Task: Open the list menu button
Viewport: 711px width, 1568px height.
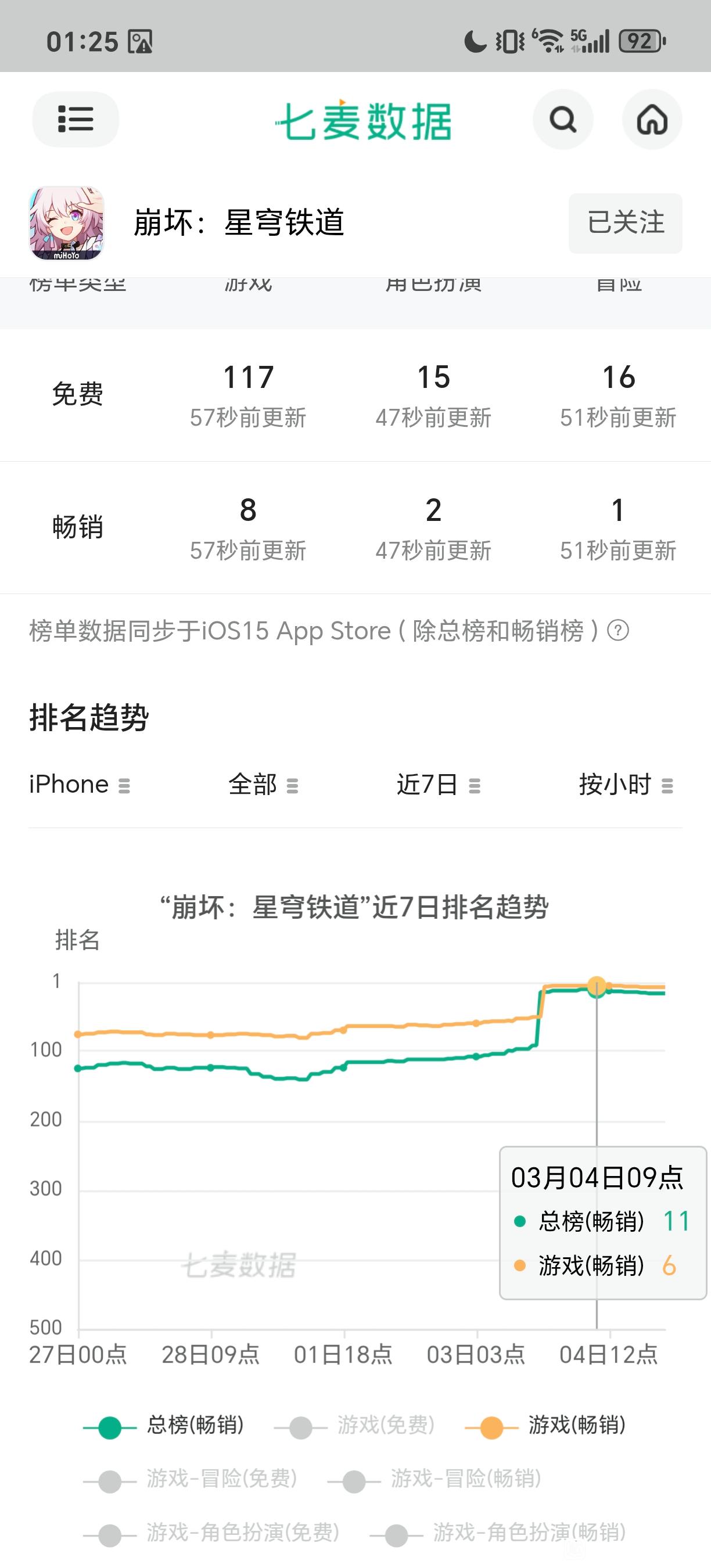Action: point(76,119)
